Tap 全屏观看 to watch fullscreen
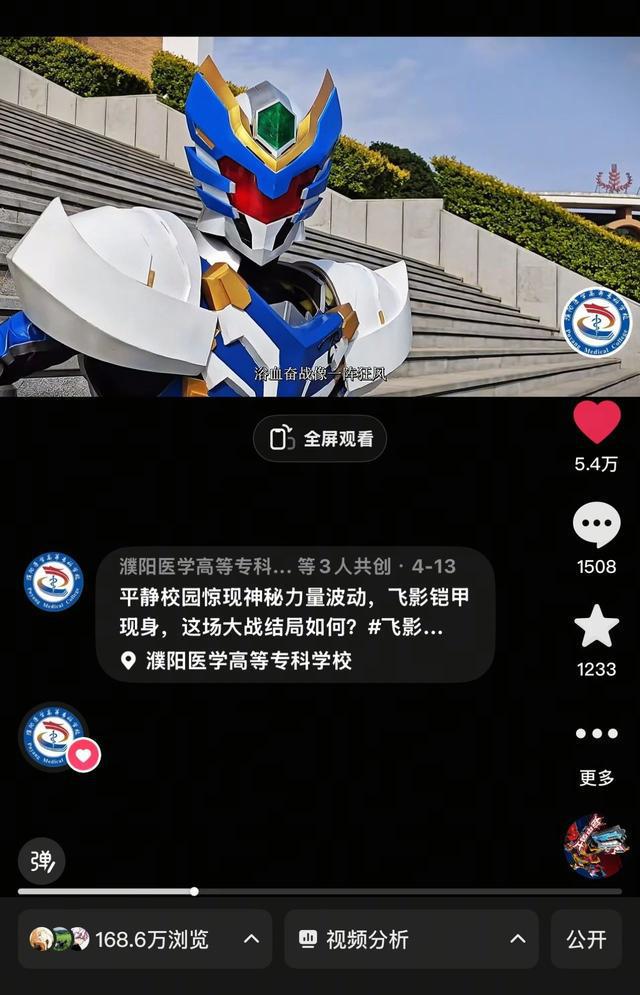640x995 pixels. pos(320,438)
